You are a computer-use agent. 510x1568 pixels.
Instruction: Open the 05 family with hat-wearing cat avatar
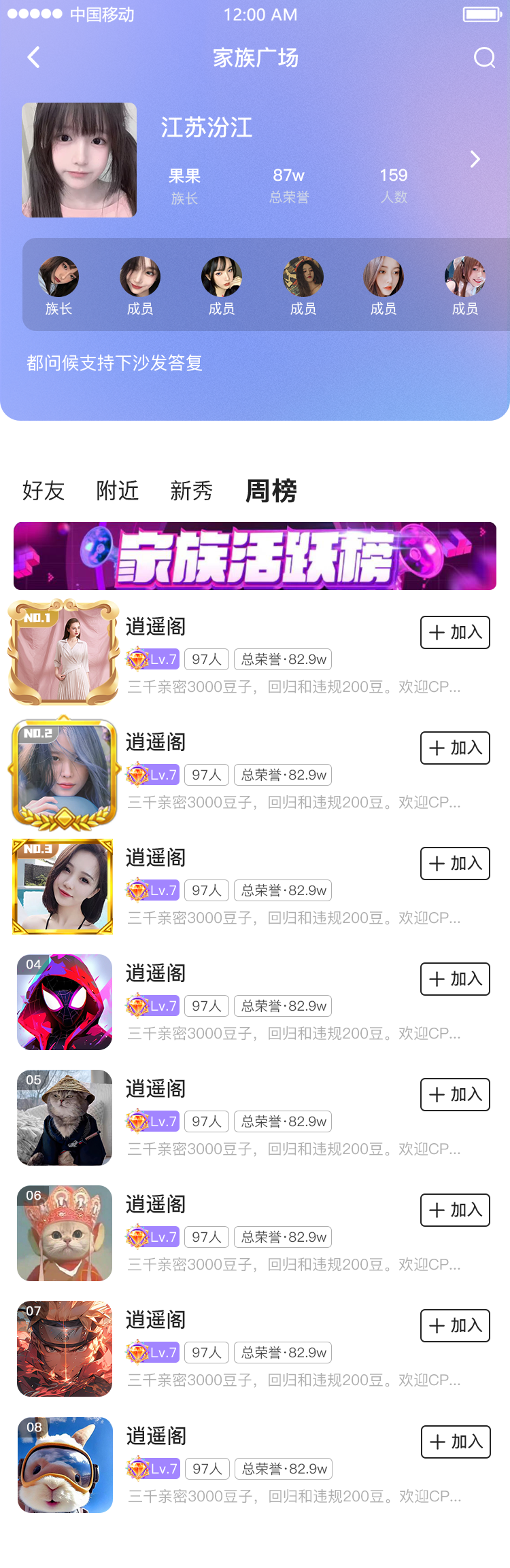pos(65,1118)
